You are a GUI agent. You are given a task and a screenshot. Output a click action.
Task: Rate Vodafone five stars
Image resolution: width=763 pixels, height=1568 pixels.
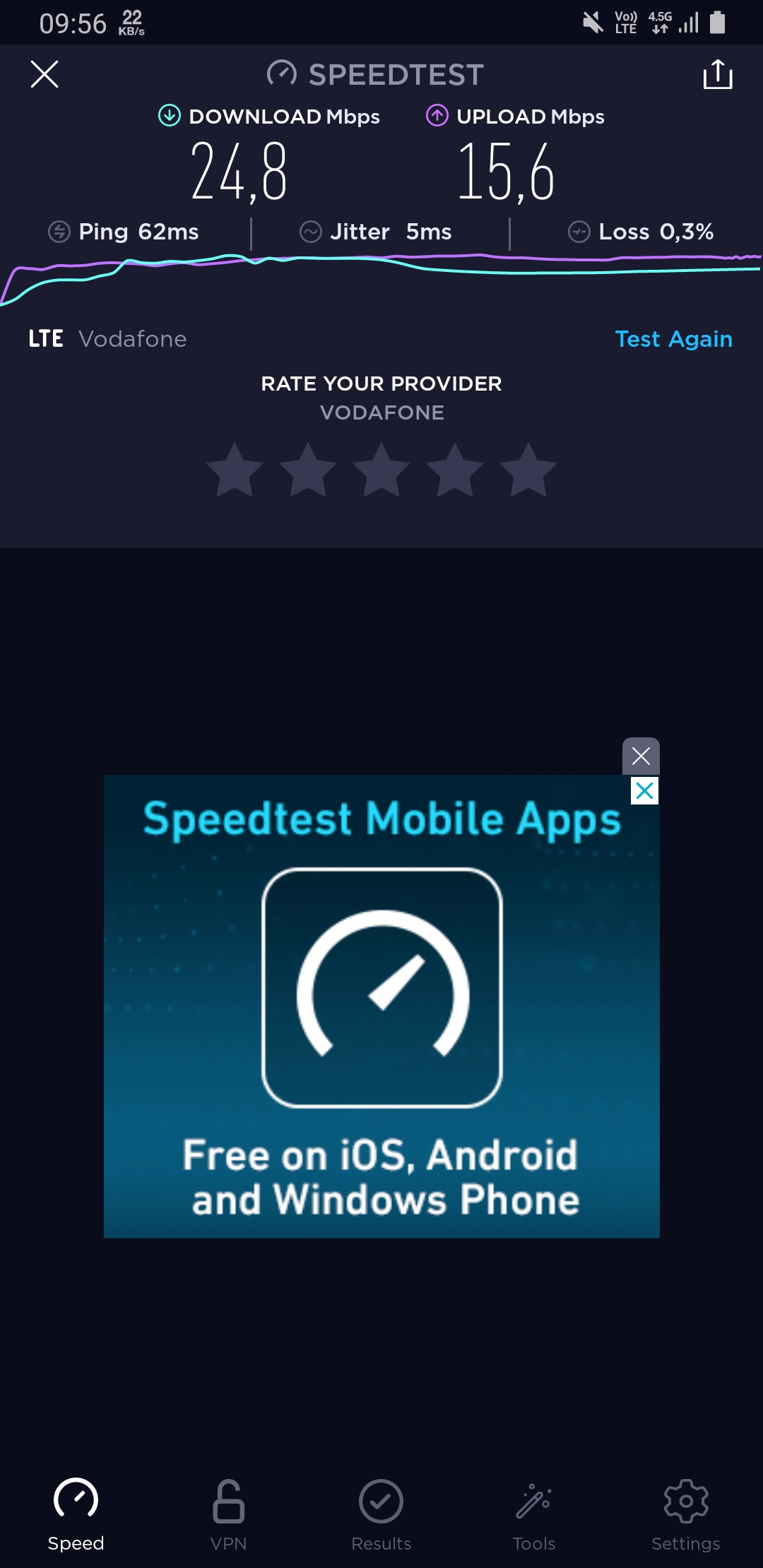[528, 470]
